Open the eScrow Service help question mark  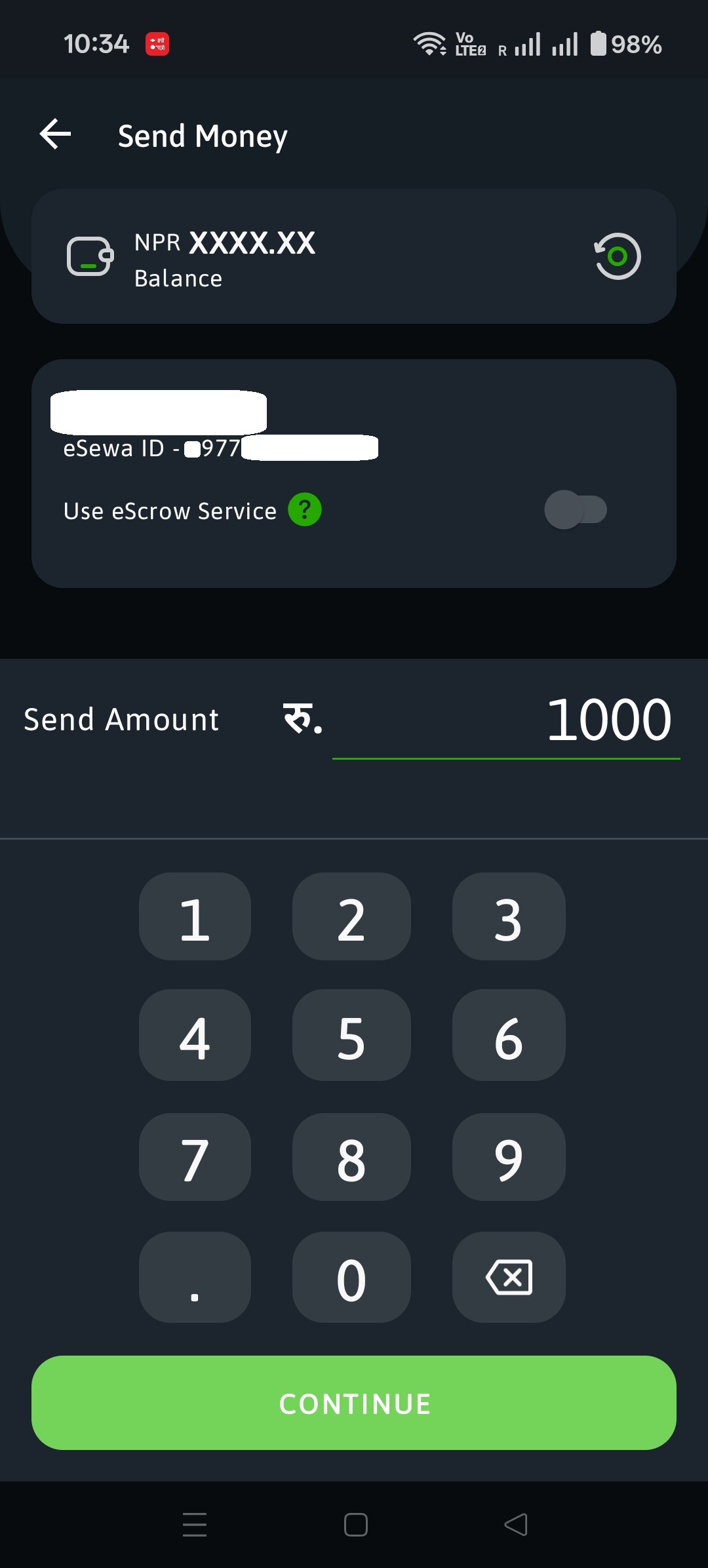pyautogui.click(x=305, y=509)
